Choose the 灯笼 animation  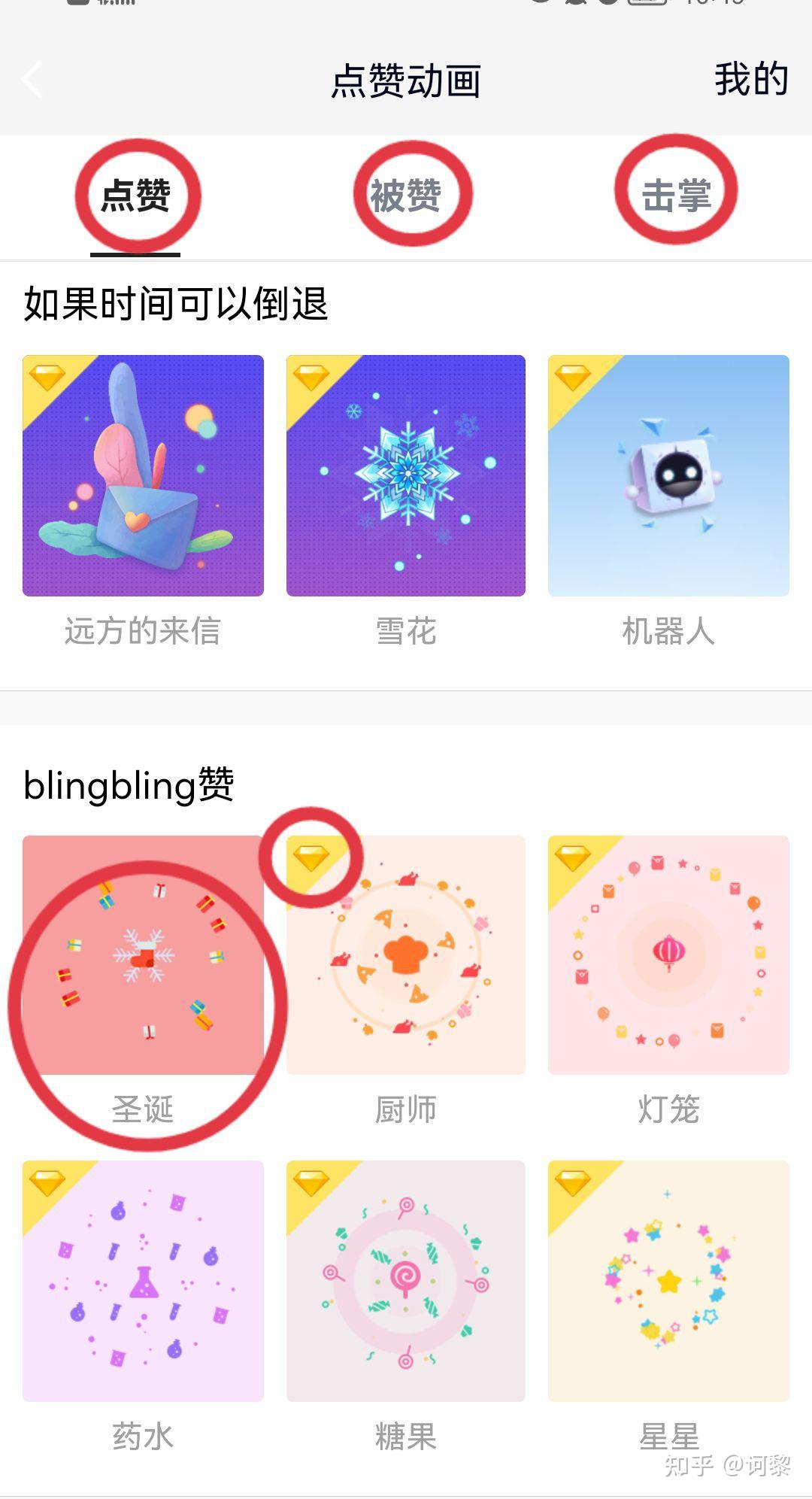(668, 955)
